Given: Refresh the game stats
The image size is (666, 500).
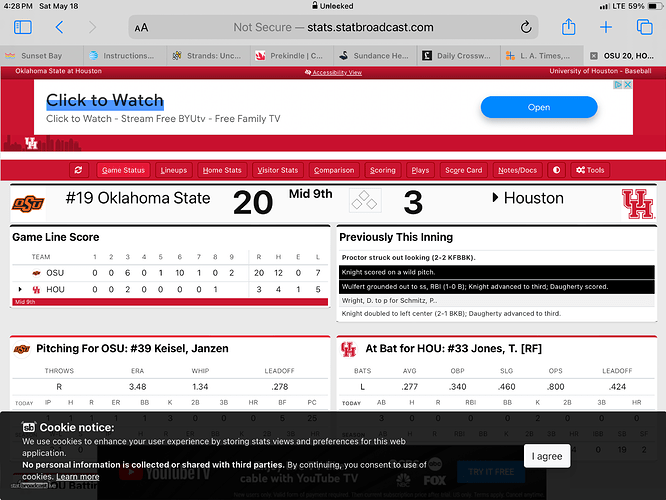Looking at the screenshot, I should click(79, 170).
